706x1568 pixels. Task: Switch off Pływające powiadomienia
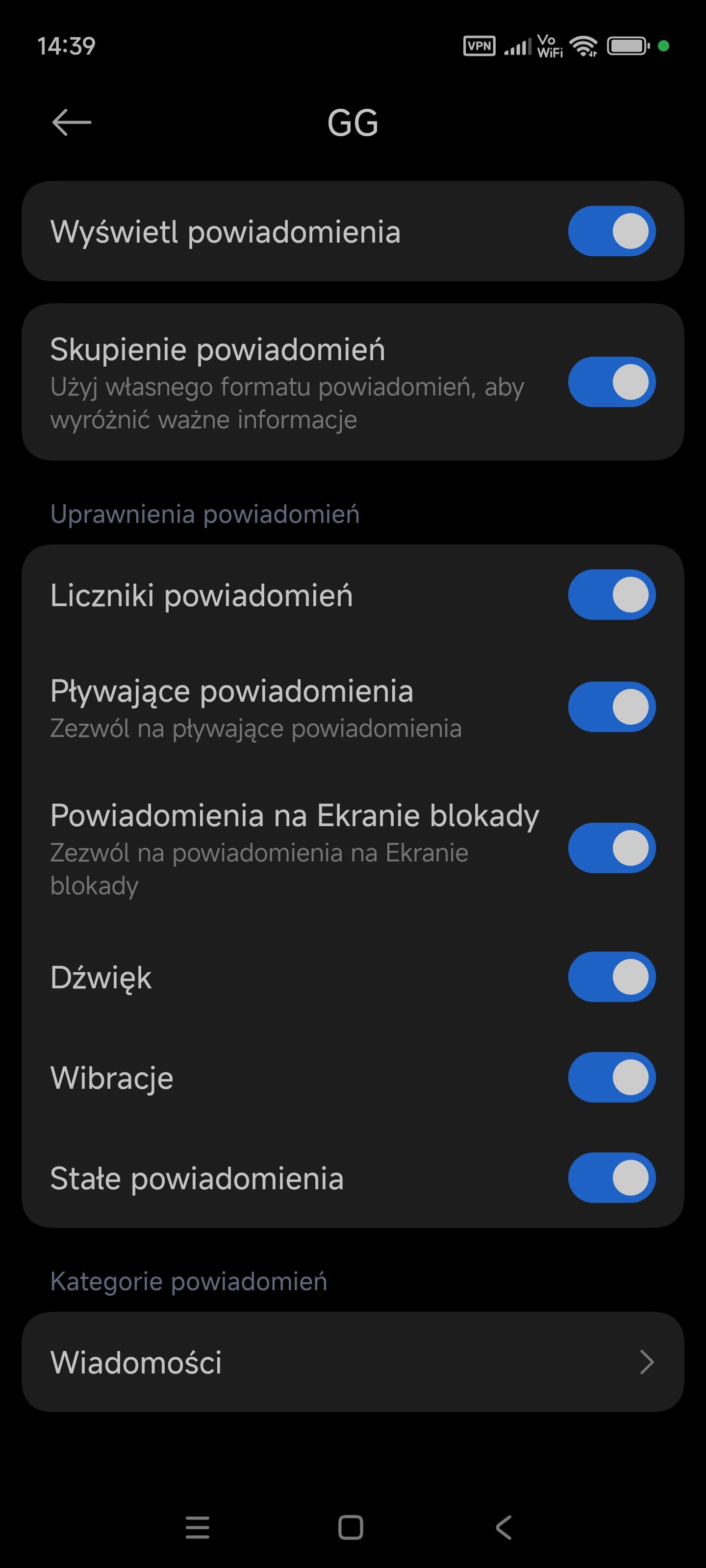coord(611,707)
